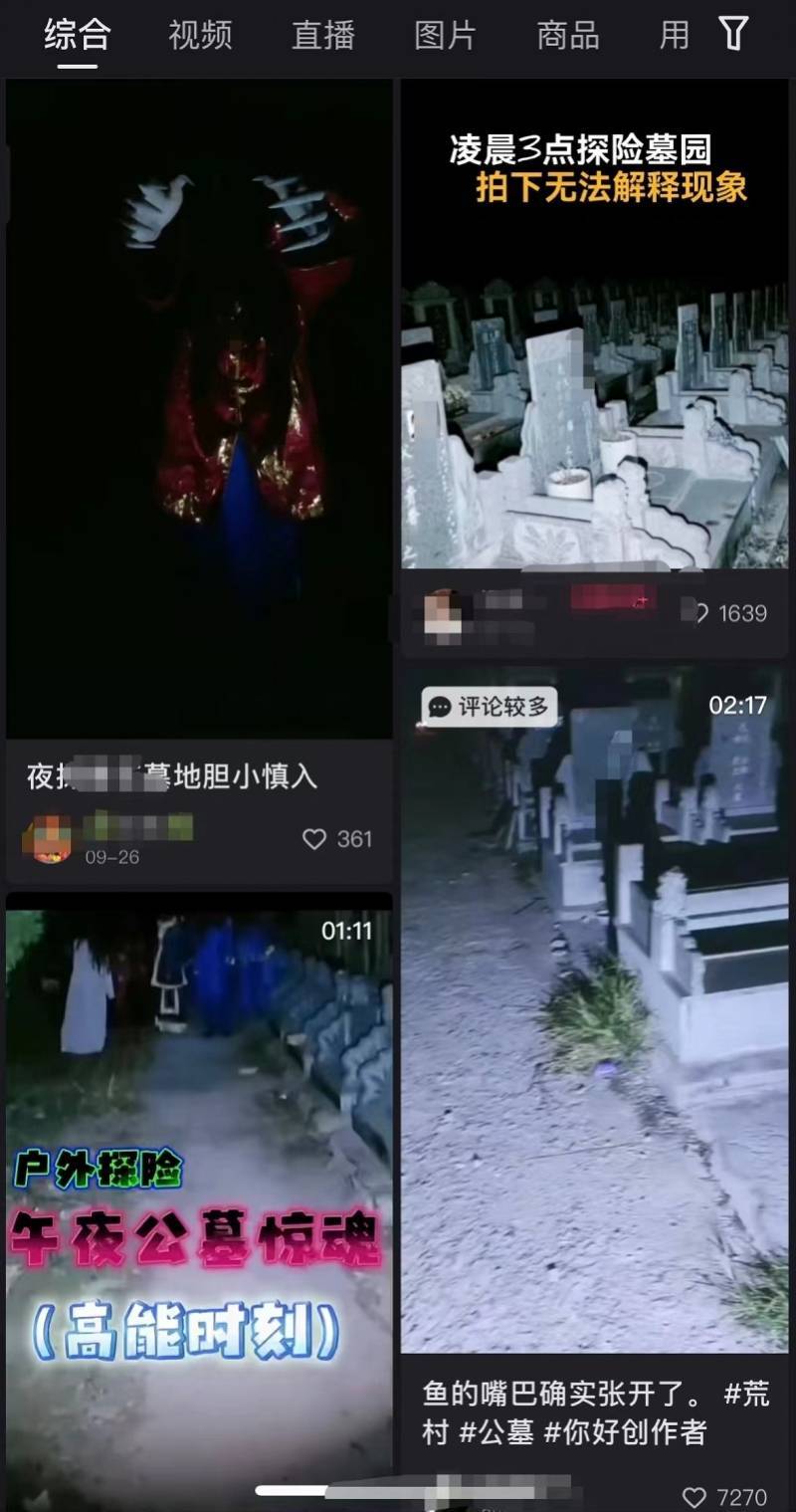
Task: Like the 鱼的嘴巴确实张开了 post
Action: (x=695, y=1497)
